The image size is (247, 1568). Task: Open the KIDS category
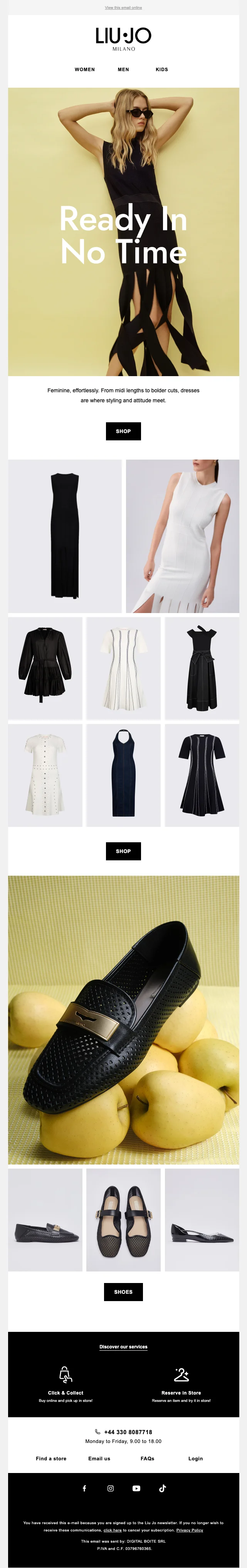point(161,69)
